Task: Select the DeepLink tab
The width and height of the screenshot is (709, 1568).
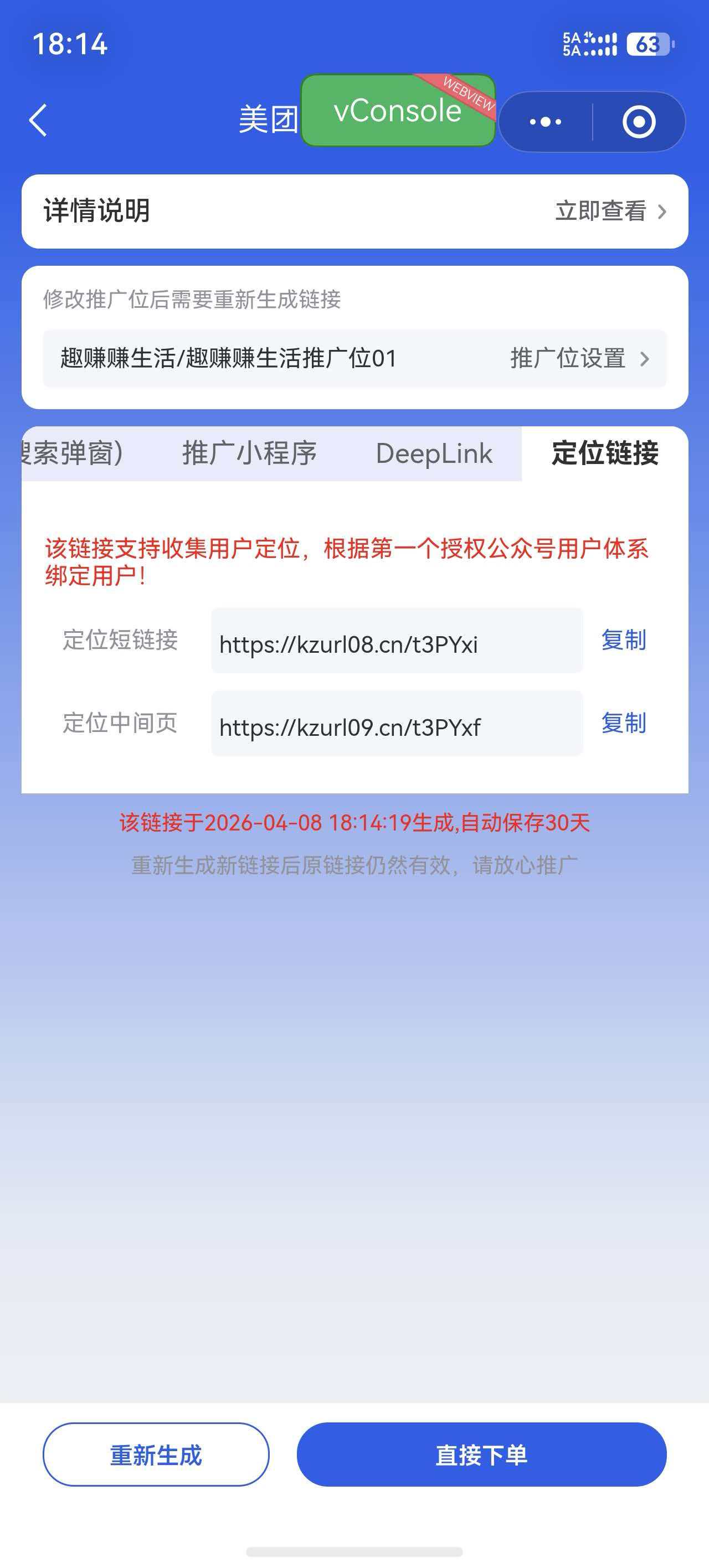Action: (434, 453)
